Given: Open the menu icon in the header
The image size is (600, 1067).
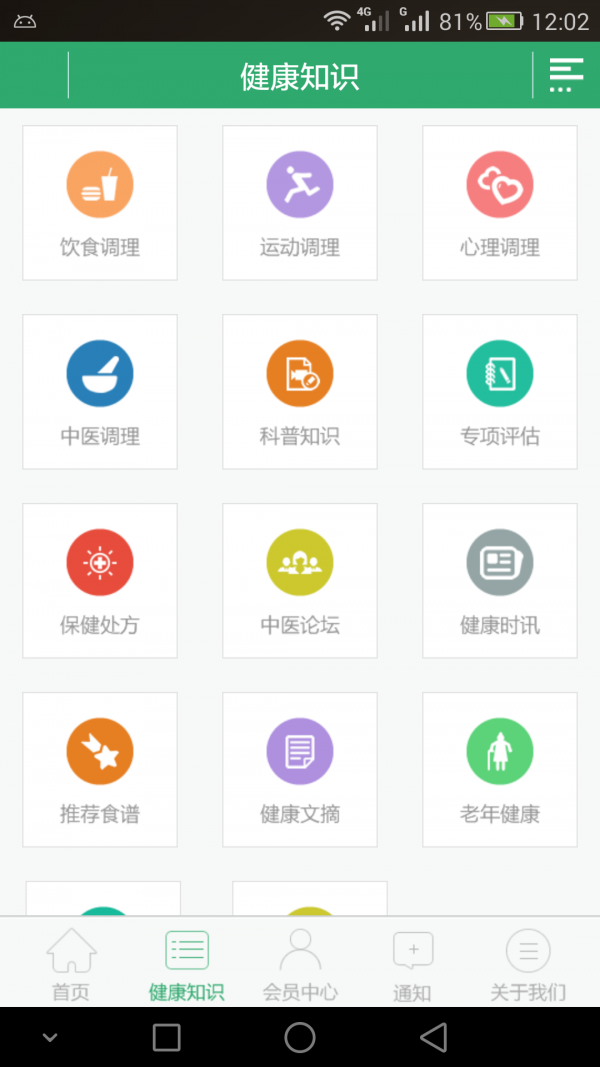Looking at the screenshot, I should point(566,75).
